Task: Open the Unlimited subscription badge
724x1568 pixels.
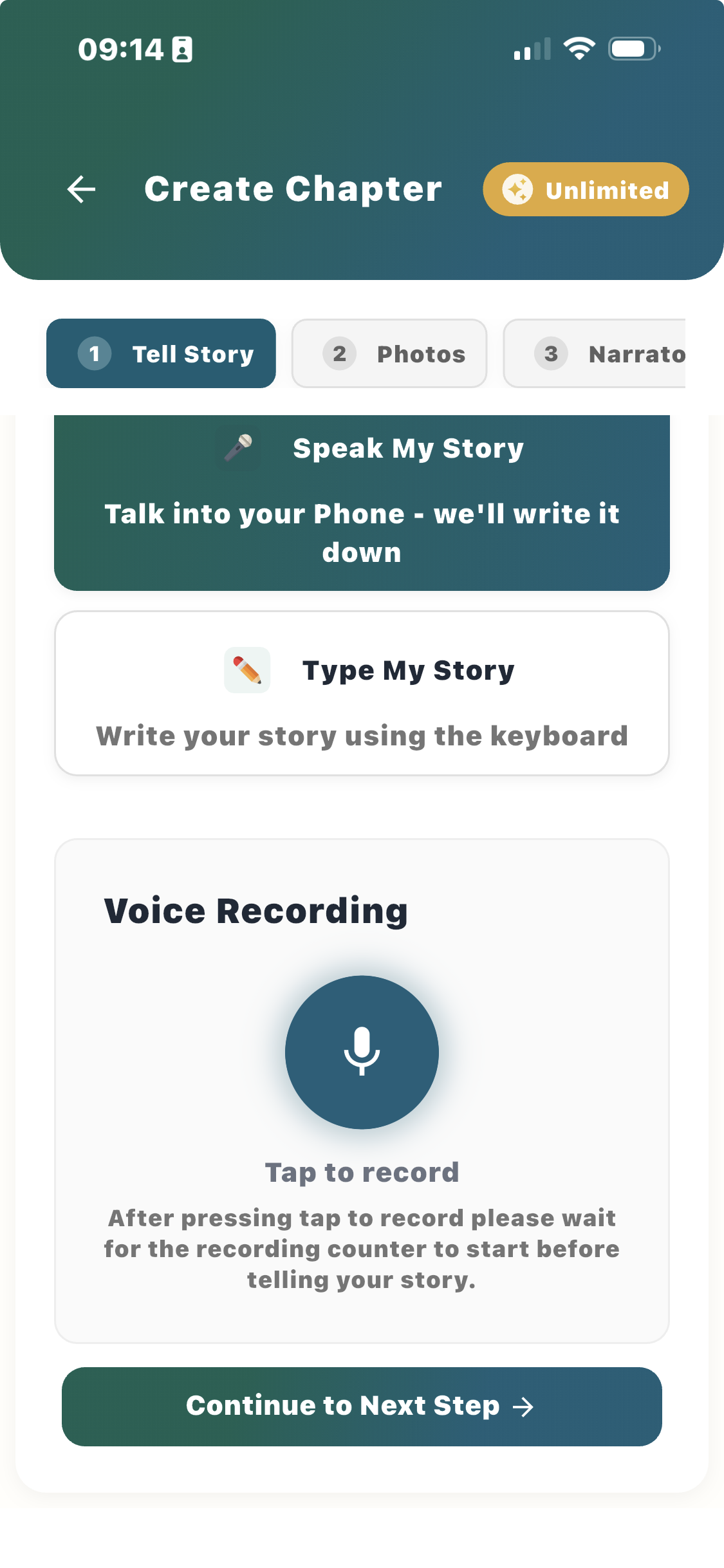Action: click(584, 189)
